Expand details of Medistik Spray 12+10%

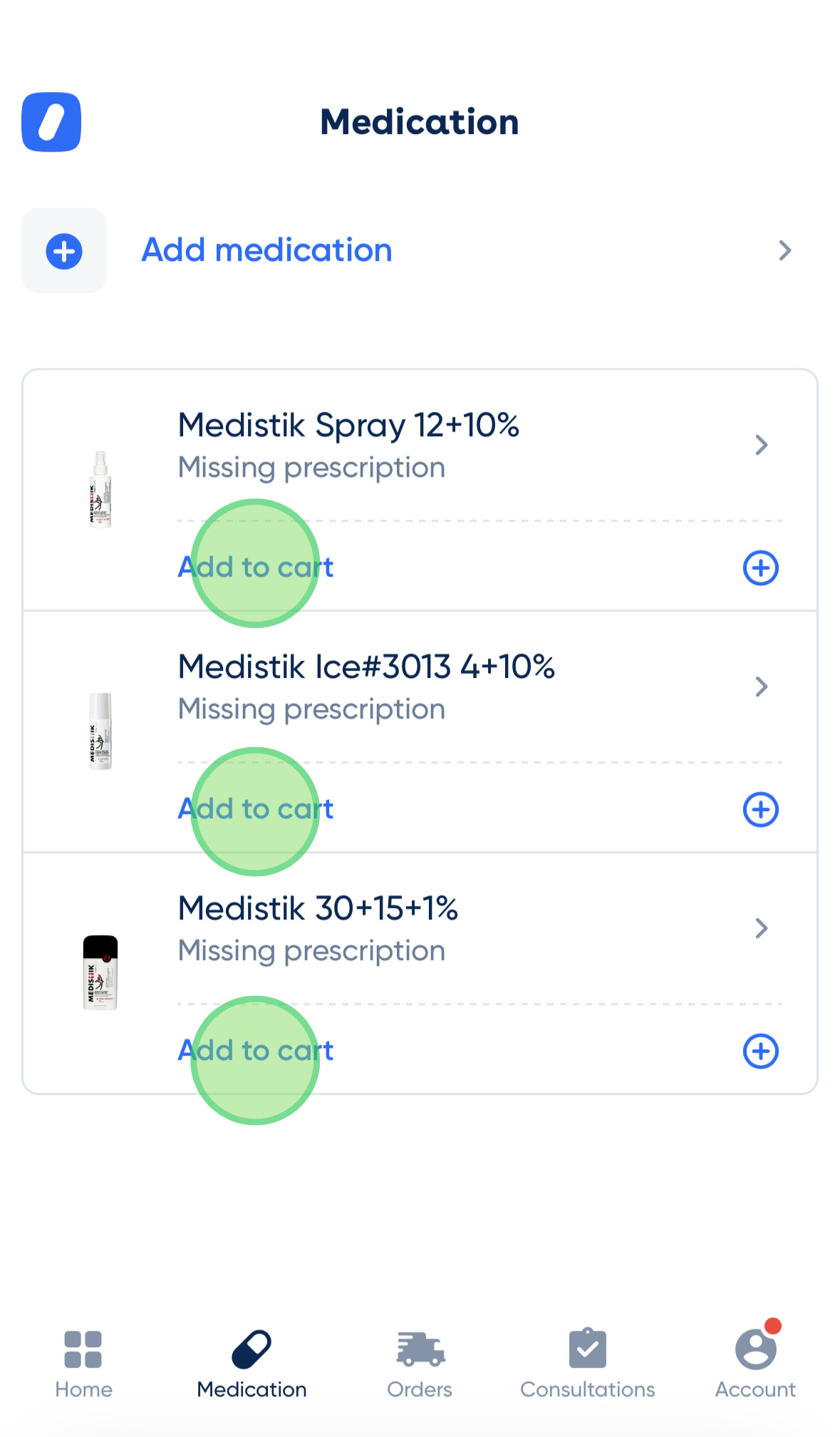tap(762, 445)
